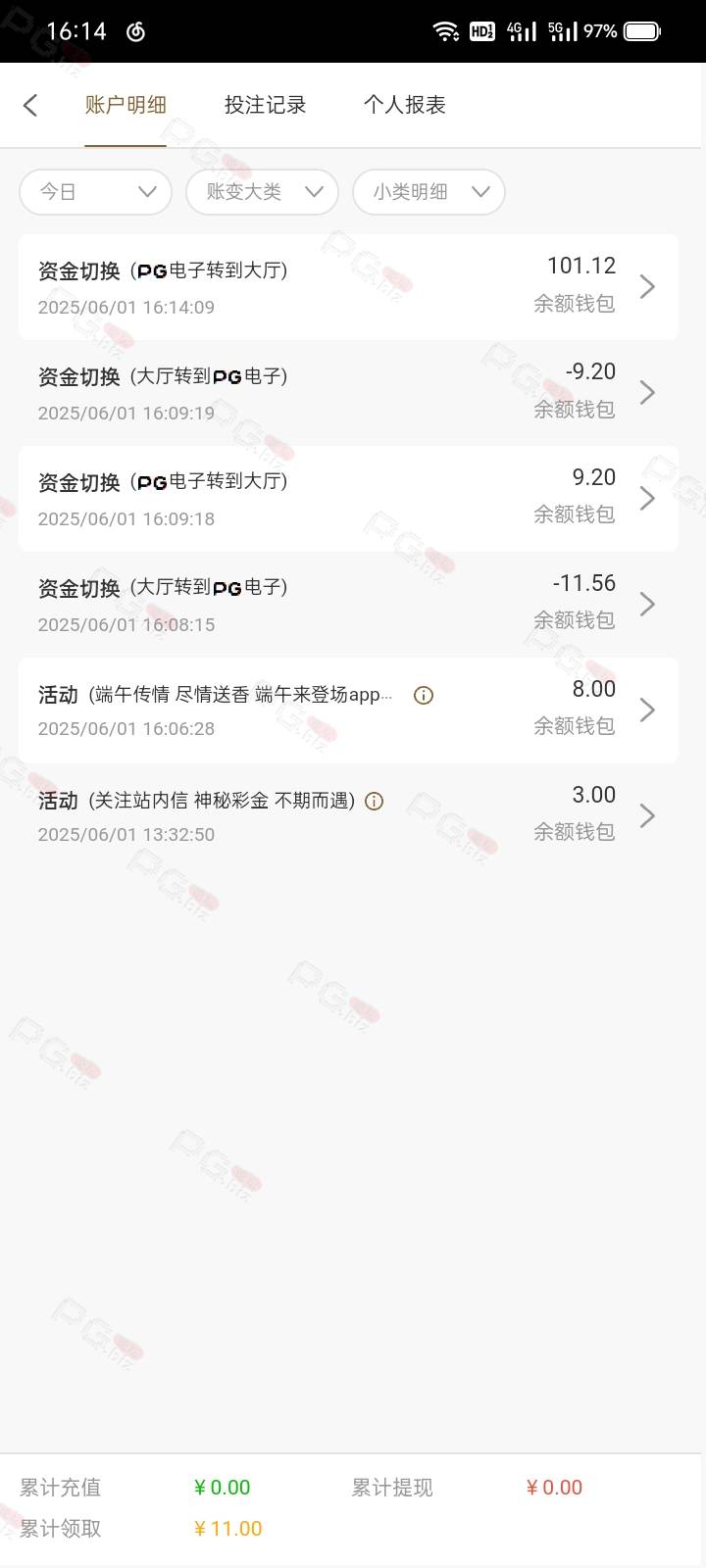The image size is (706, 1568).
Task: Switch to the 投注记录 tab
Action: coord(265,105)
